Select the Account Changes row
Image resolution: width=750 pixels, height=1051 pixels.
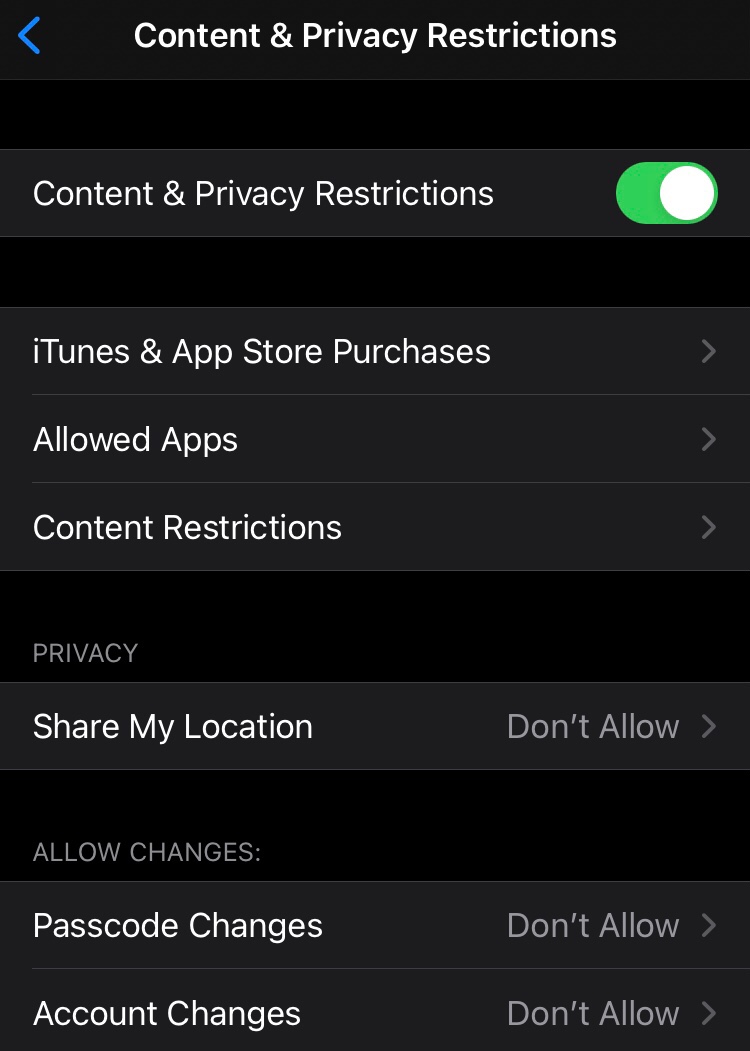click(375, 1012)
